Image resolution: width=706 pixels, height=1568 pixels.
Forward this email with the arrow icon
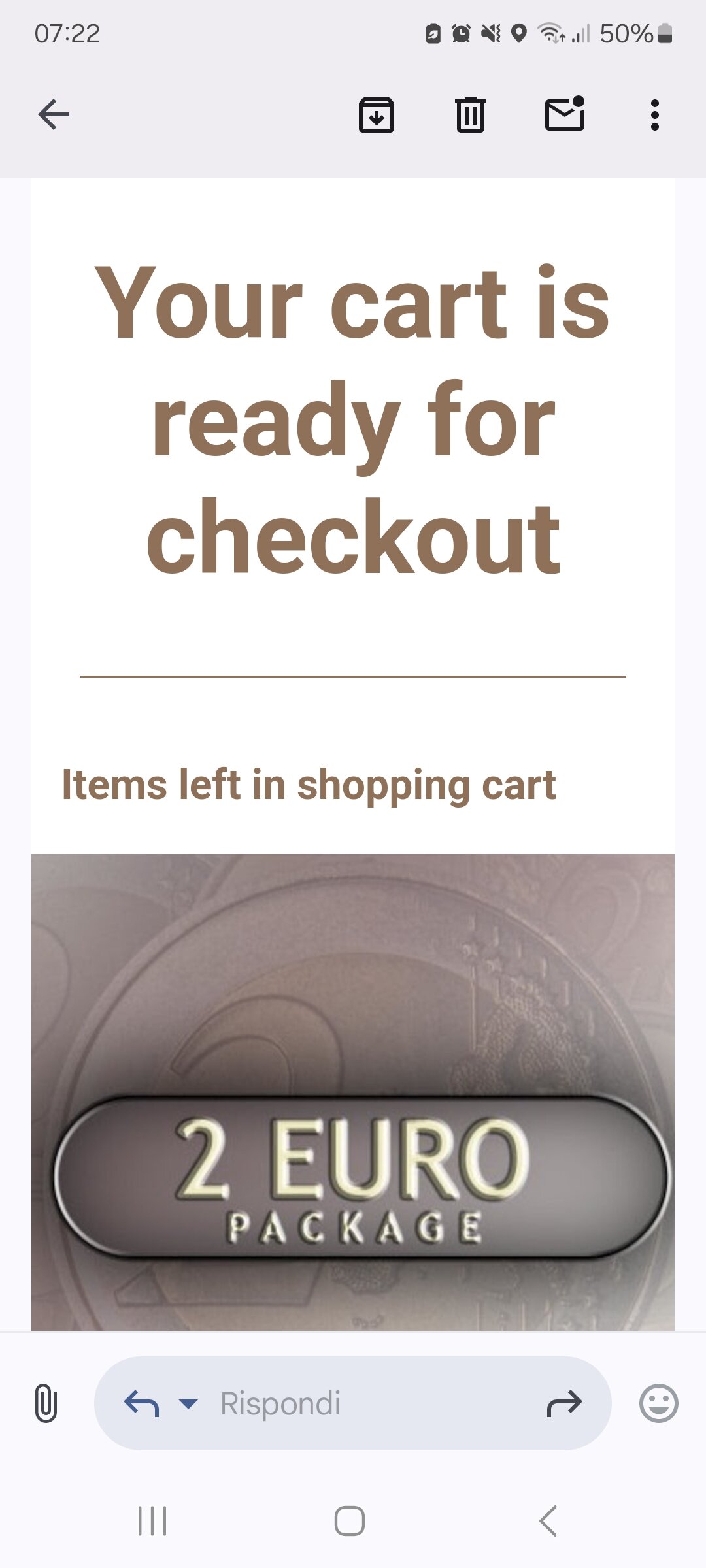[564, 1403]
